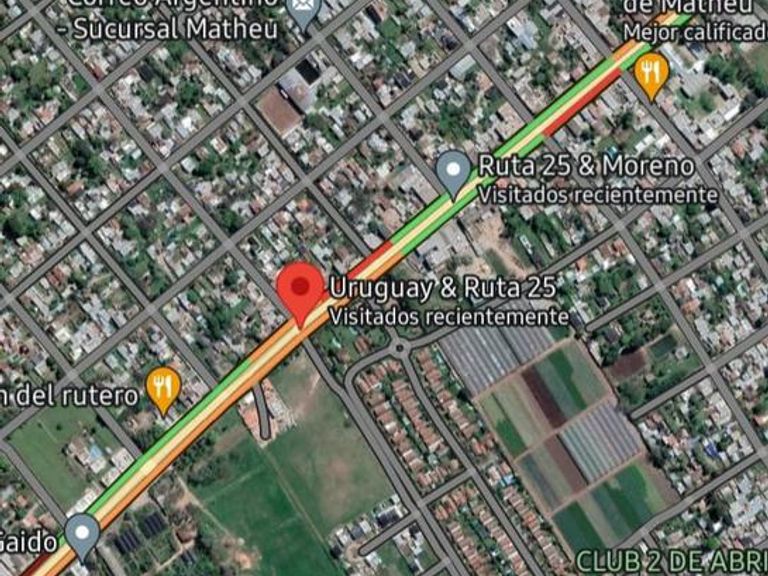Open the restaurant pin beside 'del rutero'
768x576 pixels.
[163, 387]
